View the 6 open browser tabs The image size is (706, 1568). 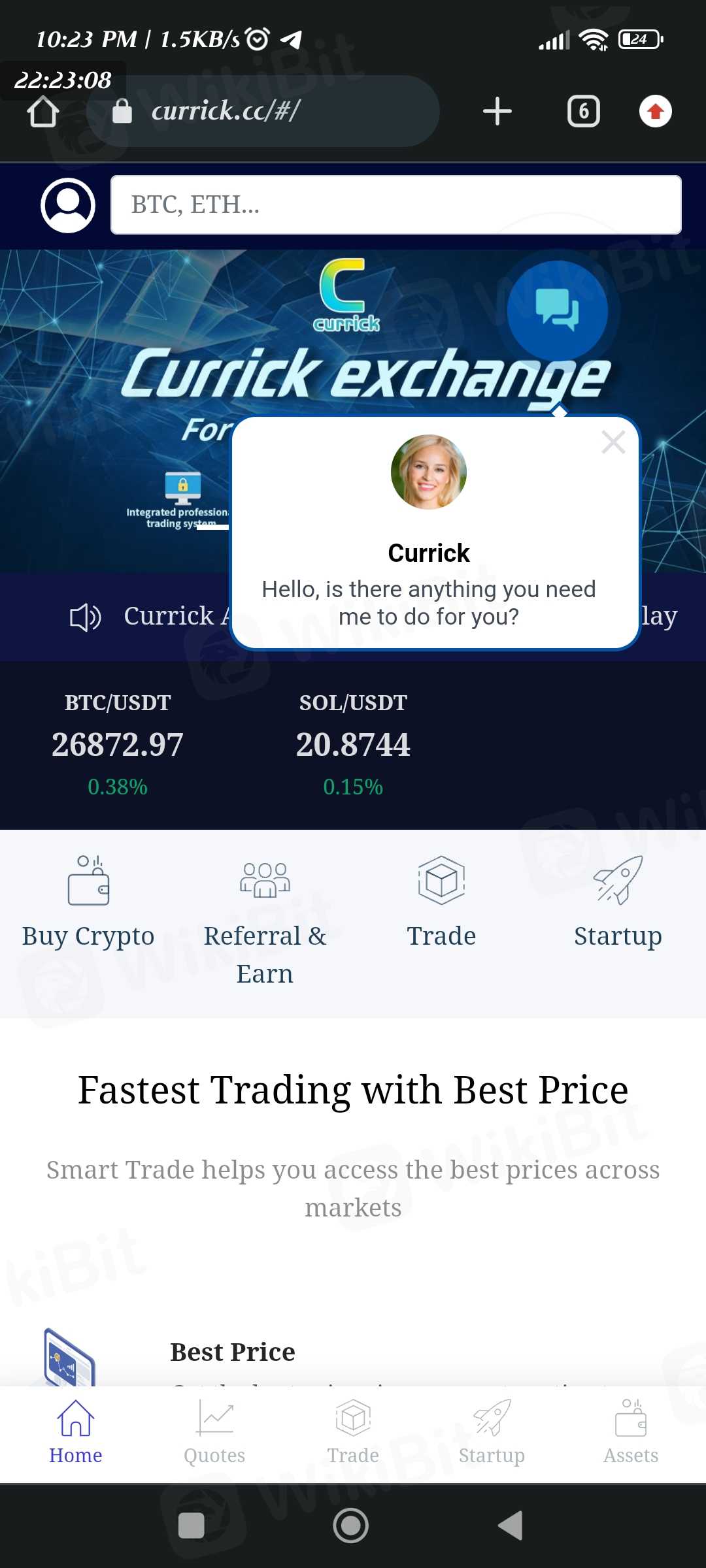pos(583,111)
